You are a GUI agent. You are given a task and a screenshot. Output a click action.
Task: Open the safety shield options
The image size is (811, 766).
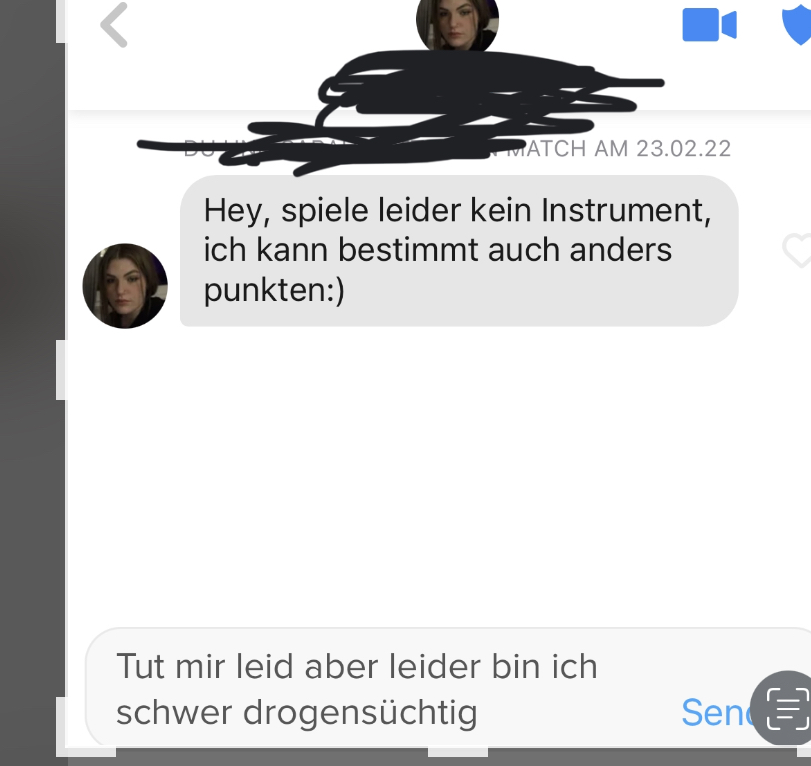[797, 24]
